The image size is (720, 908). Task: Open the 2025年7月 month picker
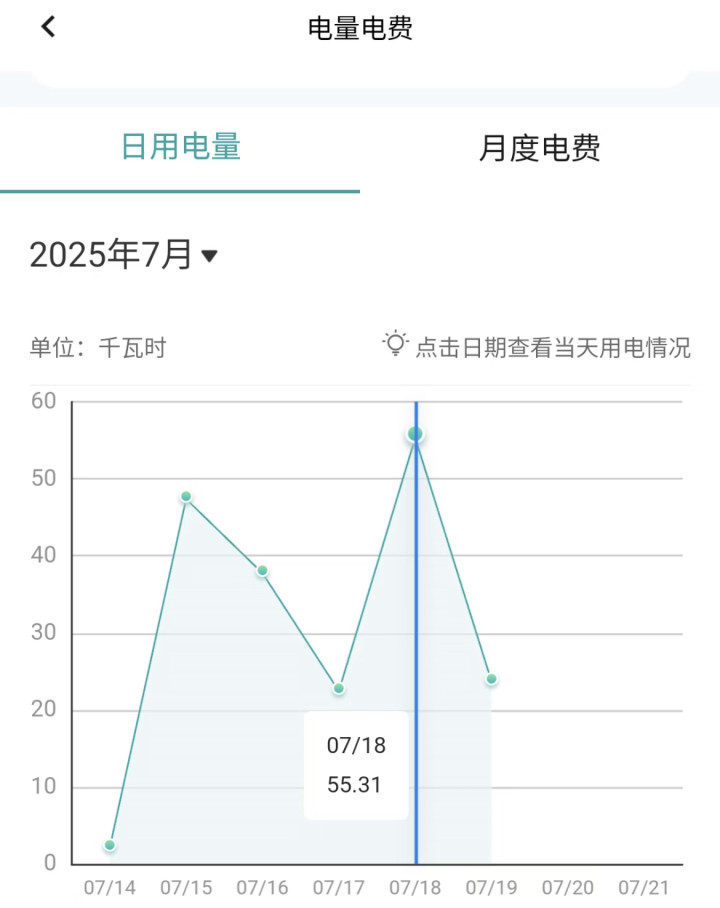pyautogui.click(x=124, y=255)
